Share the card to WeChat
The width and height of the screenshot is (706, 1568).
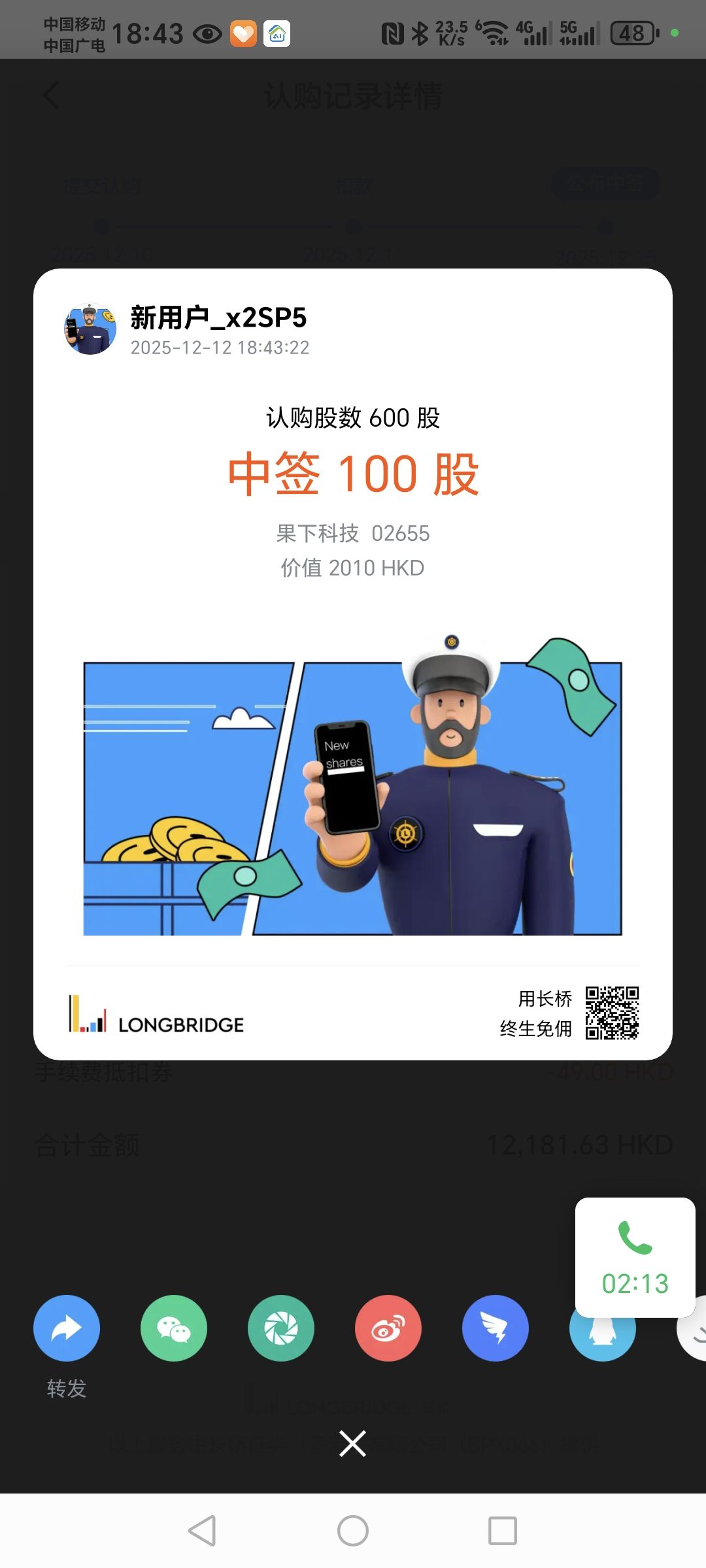click(174, 1328)
